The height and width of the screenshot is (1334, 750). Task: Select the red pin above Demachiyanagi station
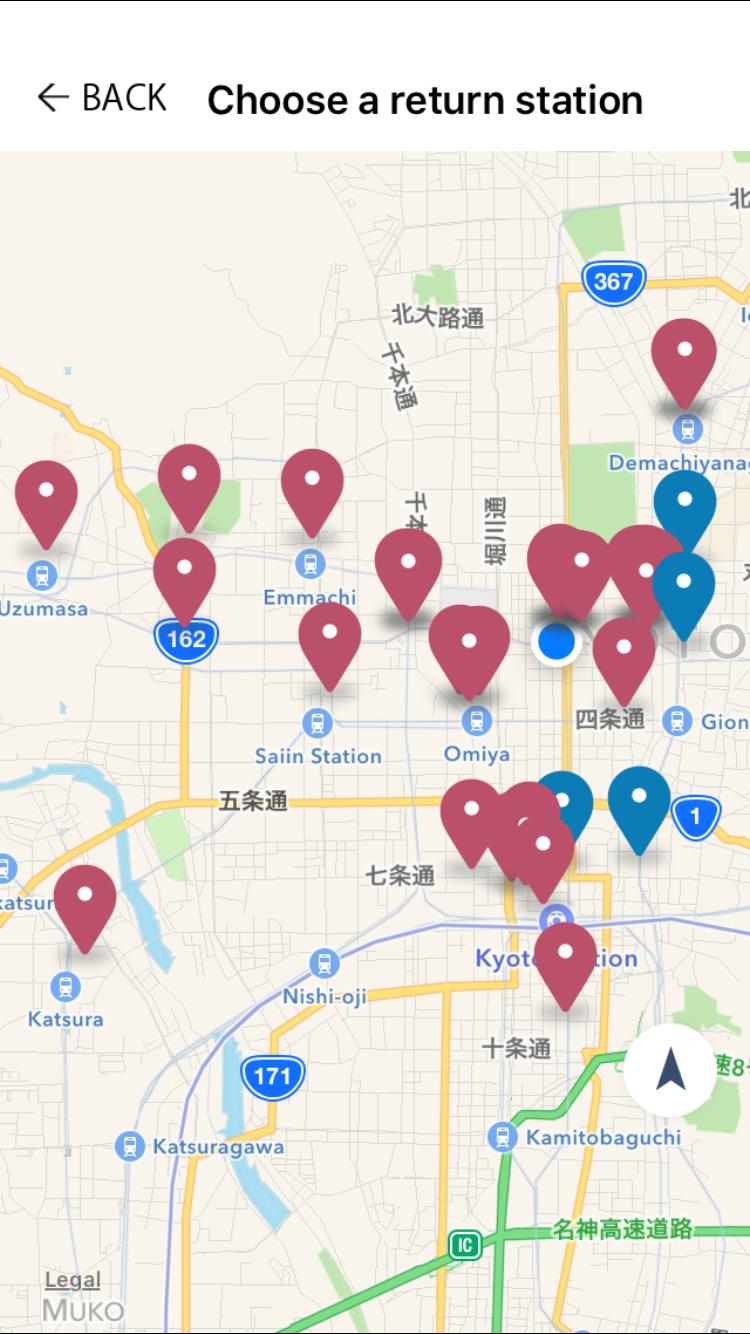(x=684, y=357)
